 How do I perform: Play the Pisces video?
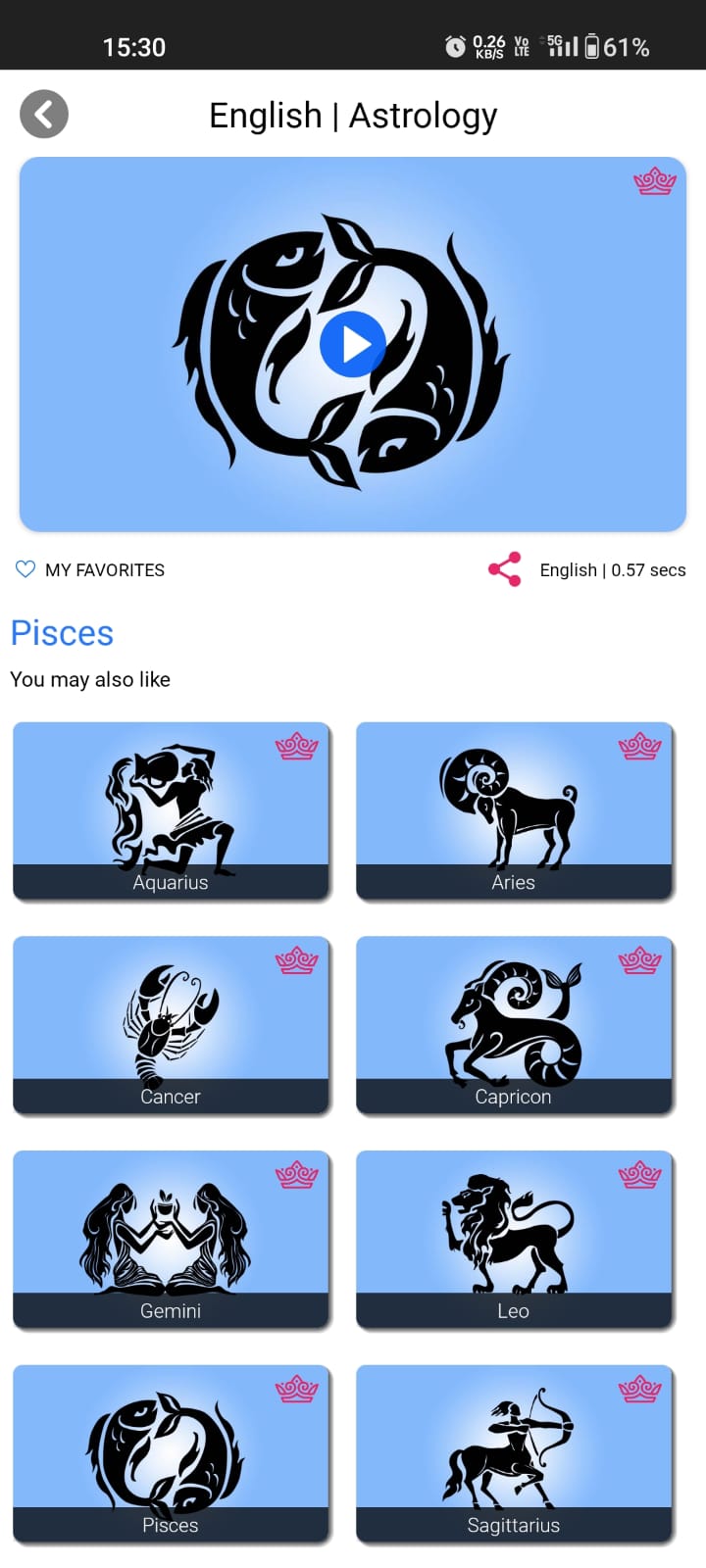[352, 344]
